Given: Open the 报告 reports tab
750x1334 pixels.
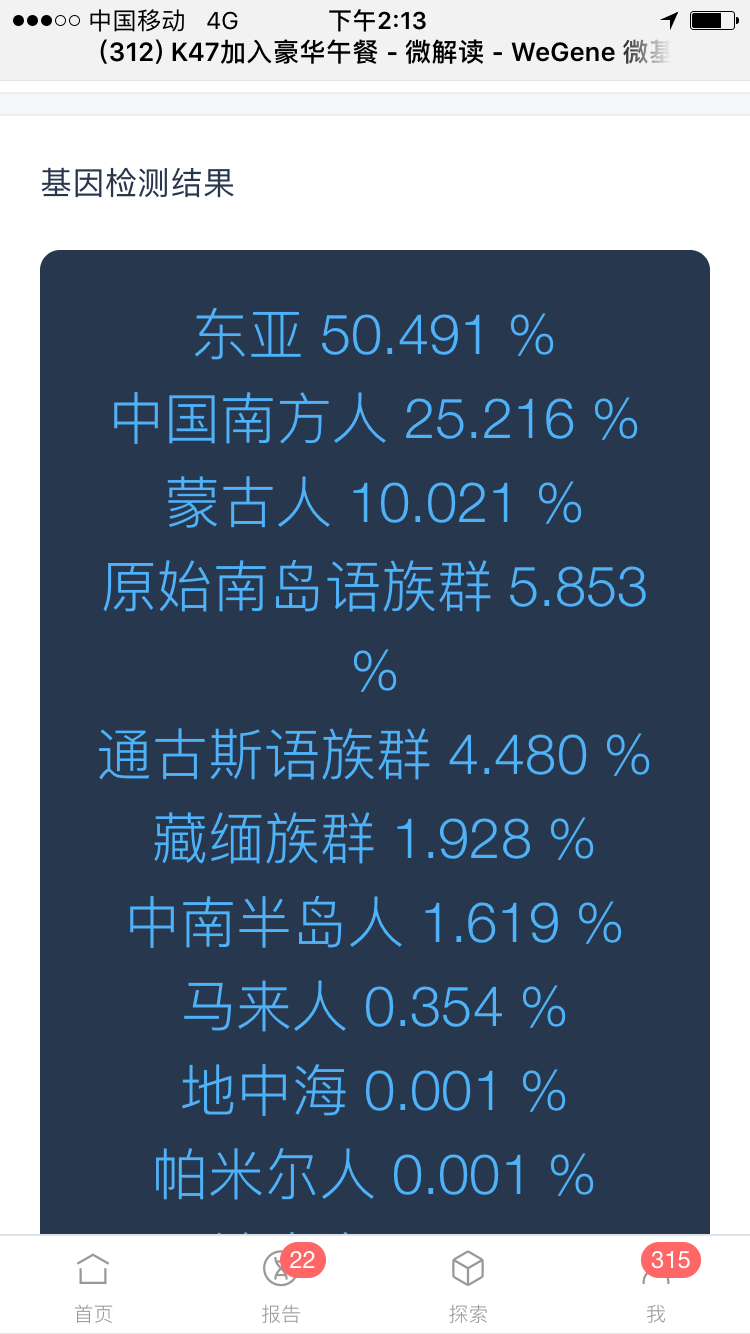Looking at the screenshot, I should click(x=281, y=1286).
